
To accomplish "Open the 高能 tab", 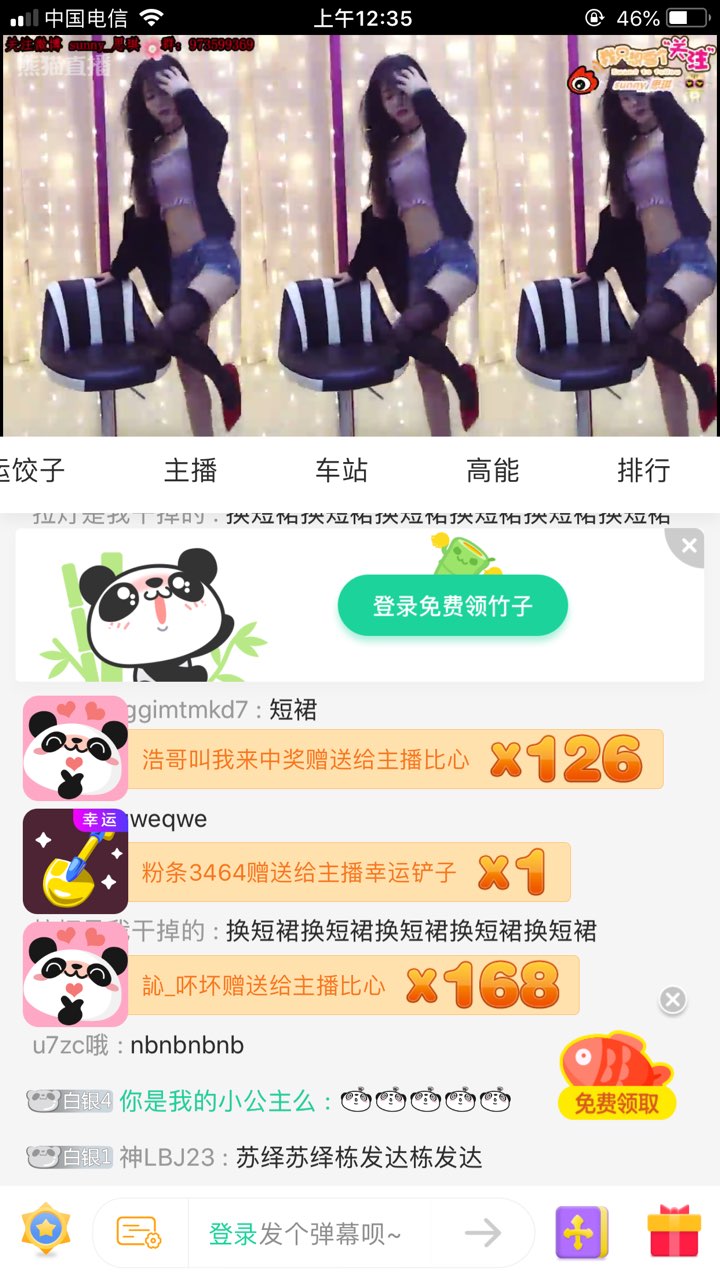I will [x=492, y=470].
